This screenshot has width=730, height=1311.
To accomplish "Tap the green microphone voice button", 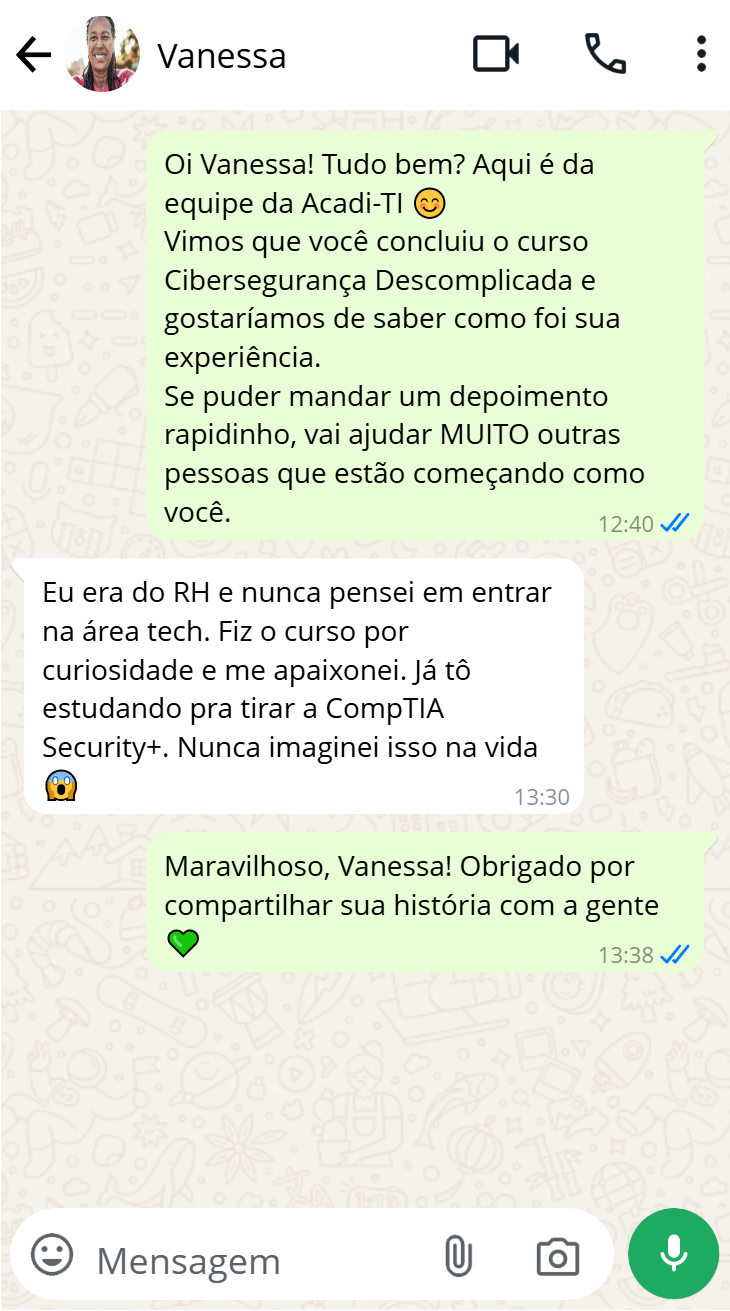I will (x=673, y=1253).
